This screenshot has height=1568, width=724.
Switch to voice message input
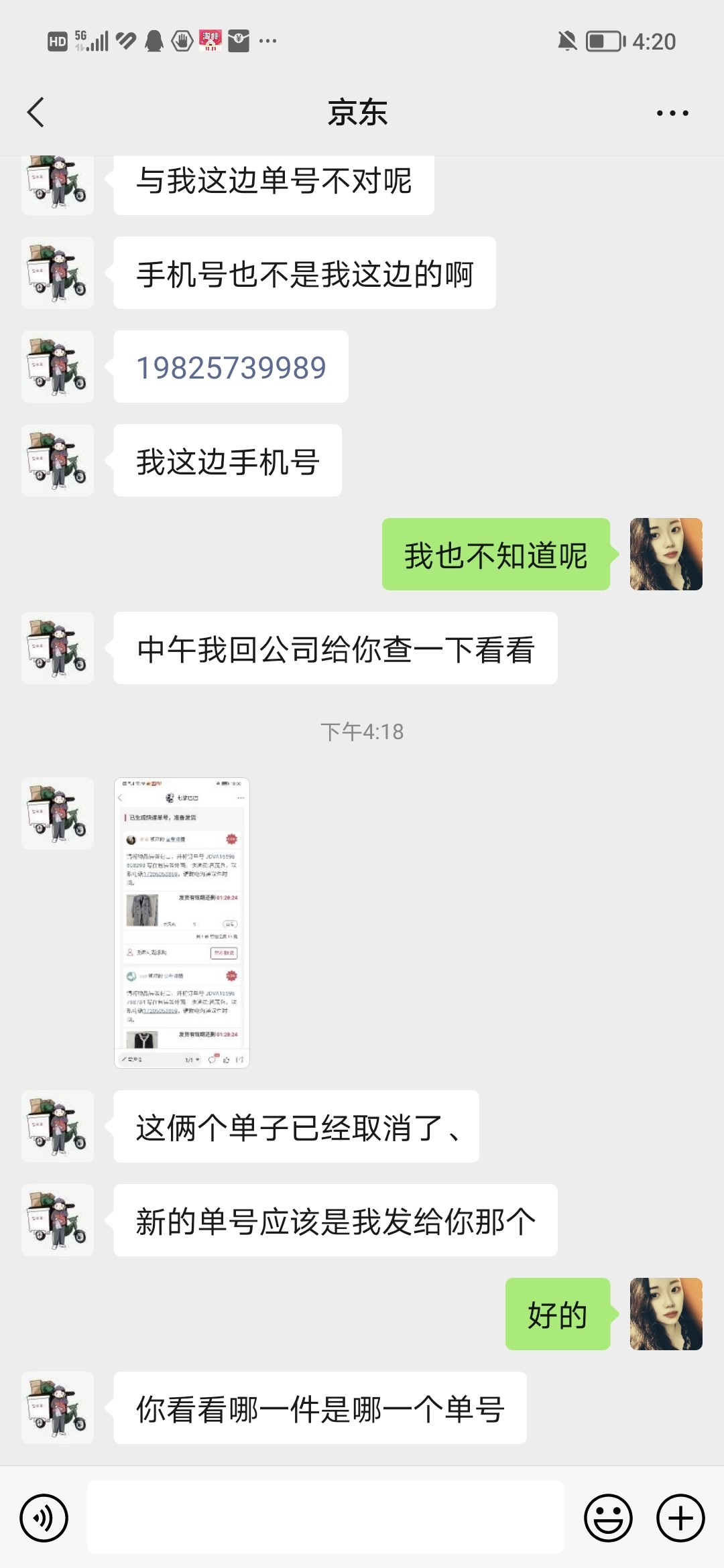(44, 1518)
